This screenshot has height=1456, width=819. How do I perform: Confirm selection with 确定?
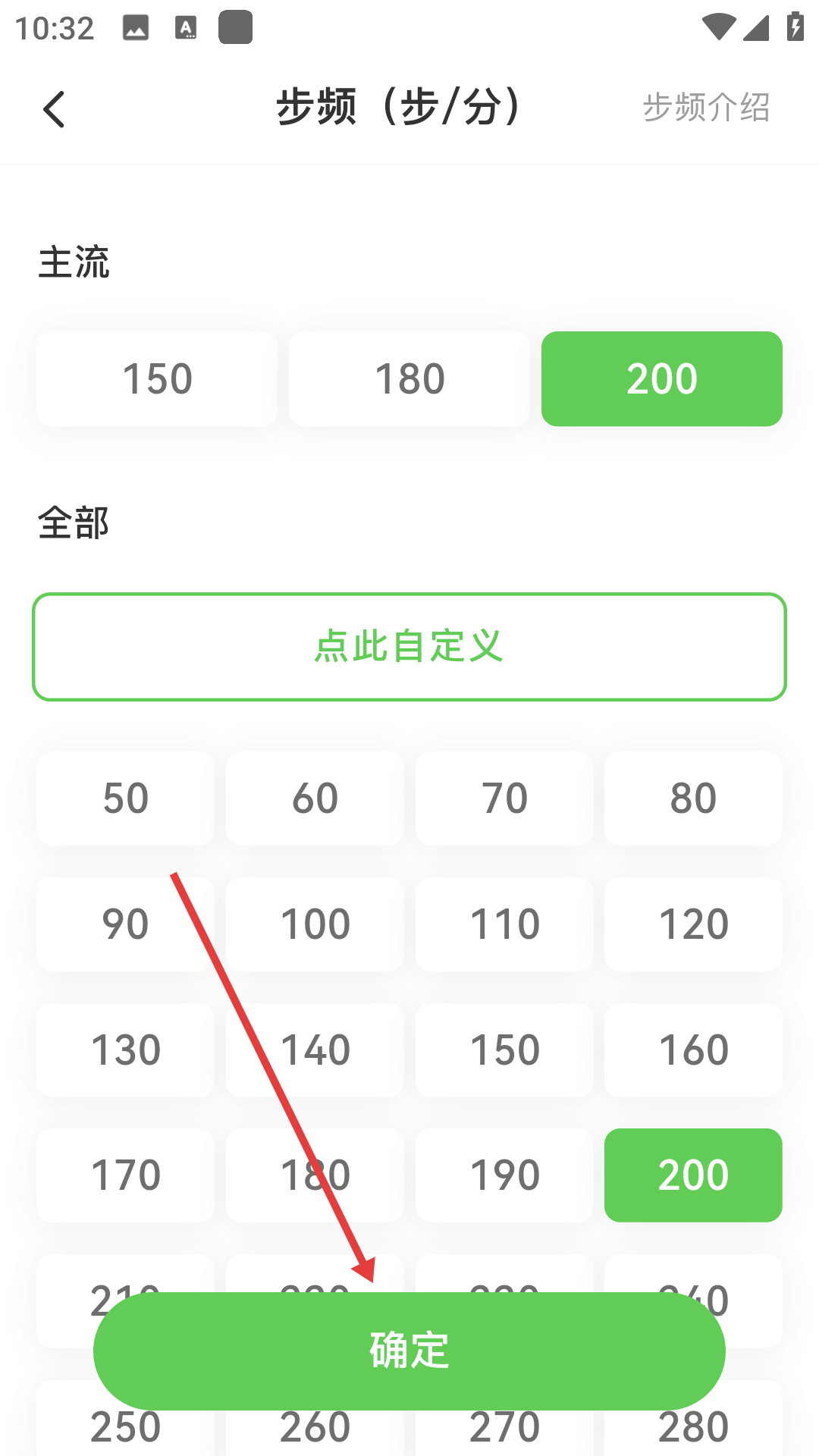[409, 1351]
